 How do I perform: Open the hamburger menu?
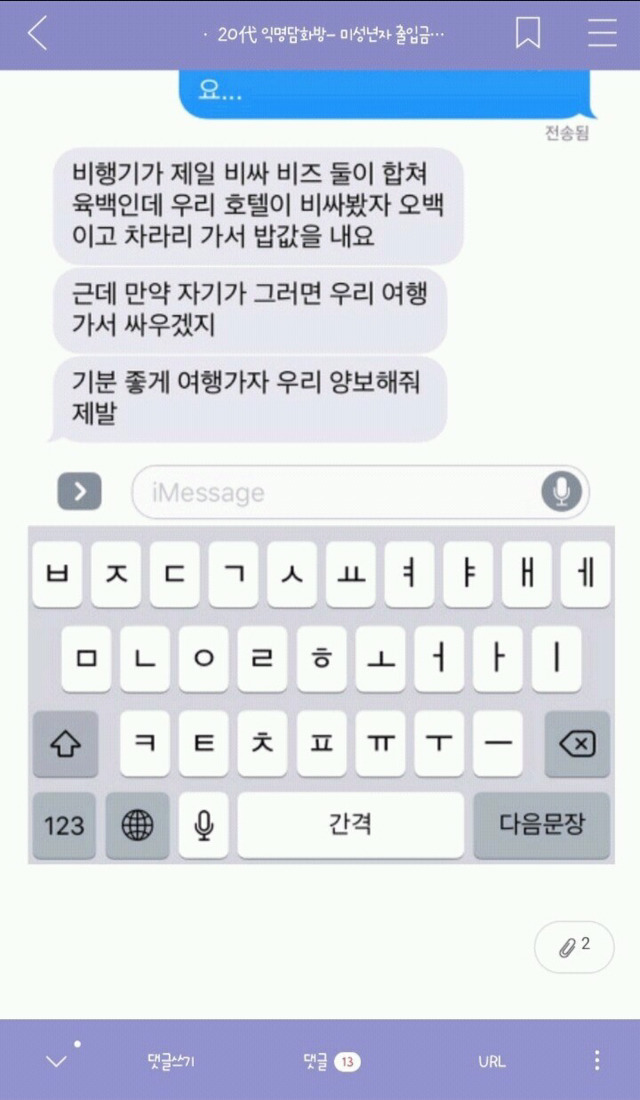[602, 34]
